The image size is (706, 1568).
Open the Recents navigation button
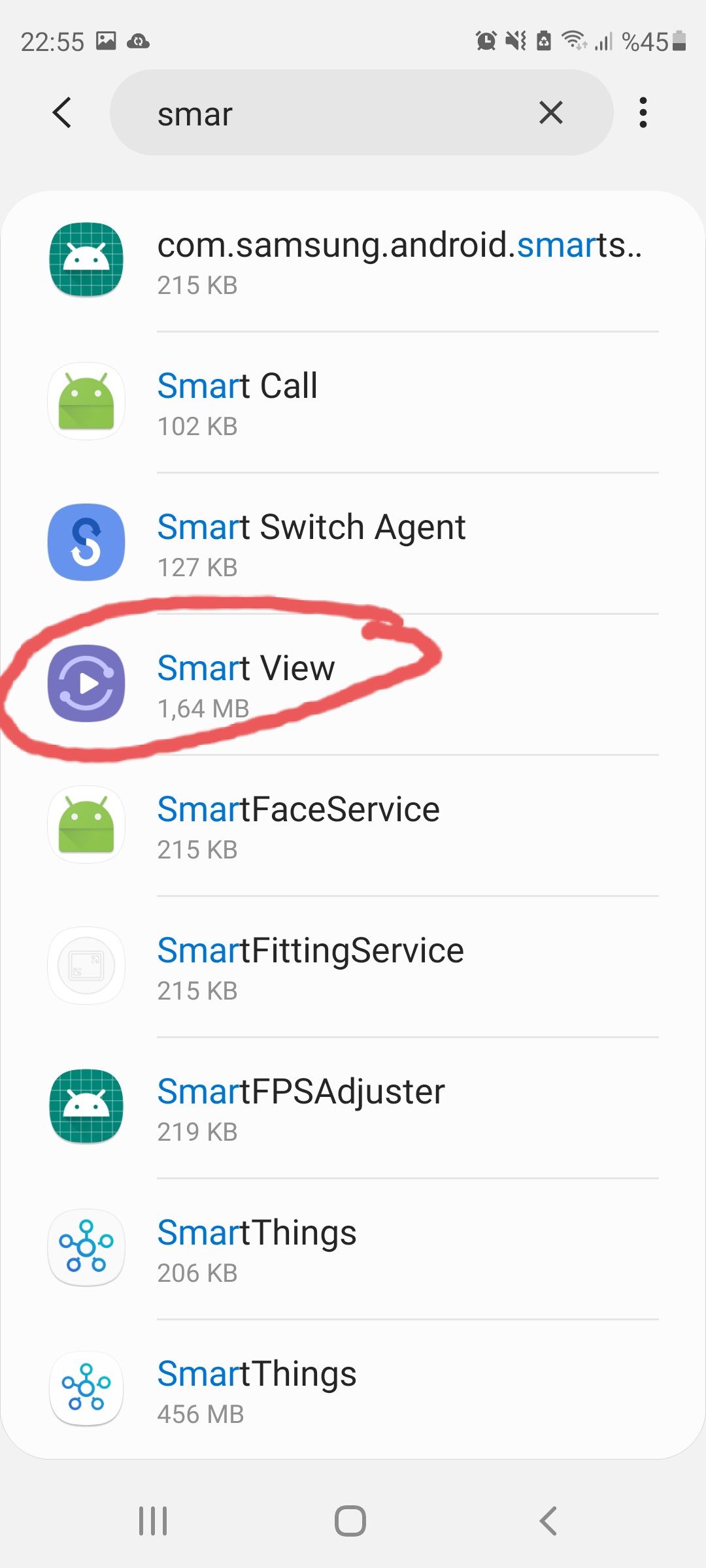point(152,1519)
